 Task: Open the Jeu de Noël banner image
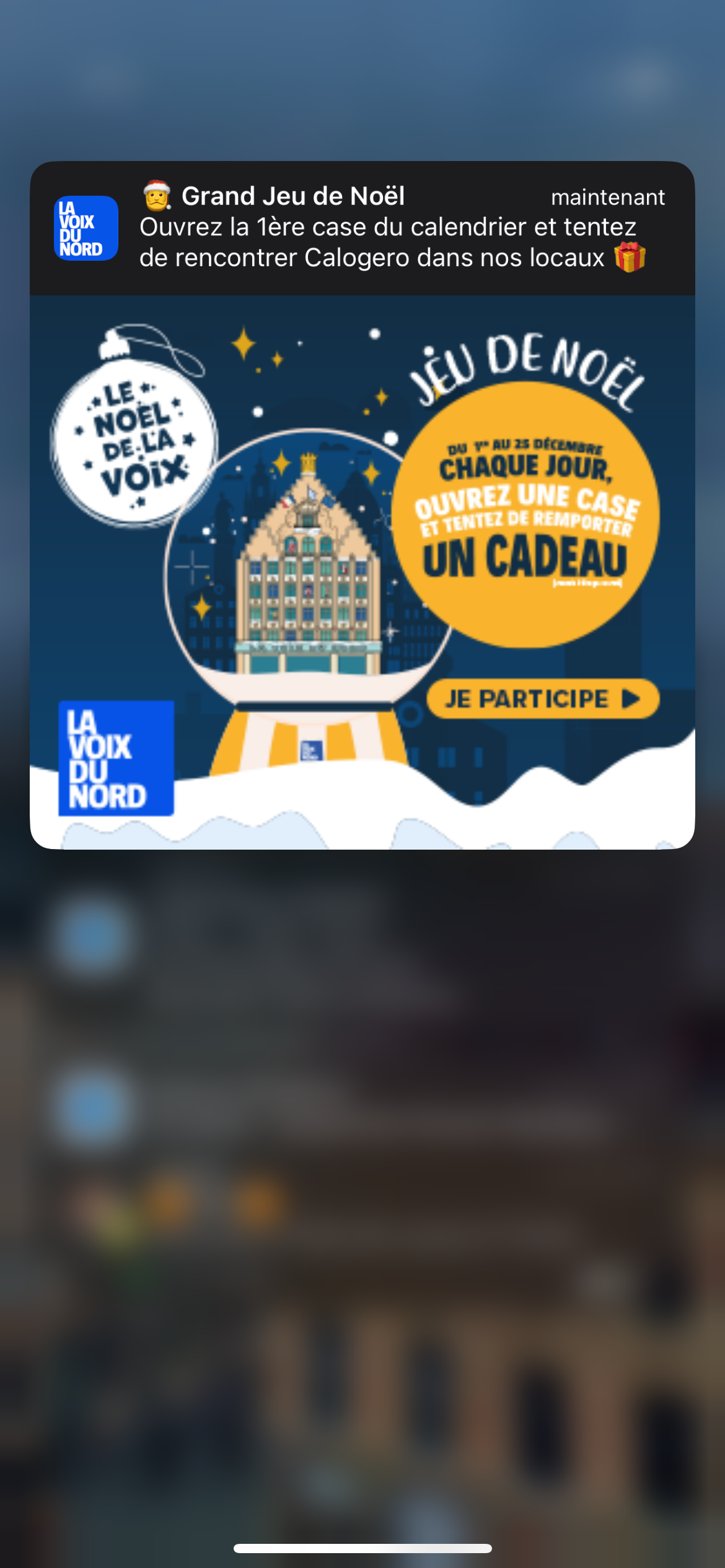pyautogui.click(x=362, y=572)
